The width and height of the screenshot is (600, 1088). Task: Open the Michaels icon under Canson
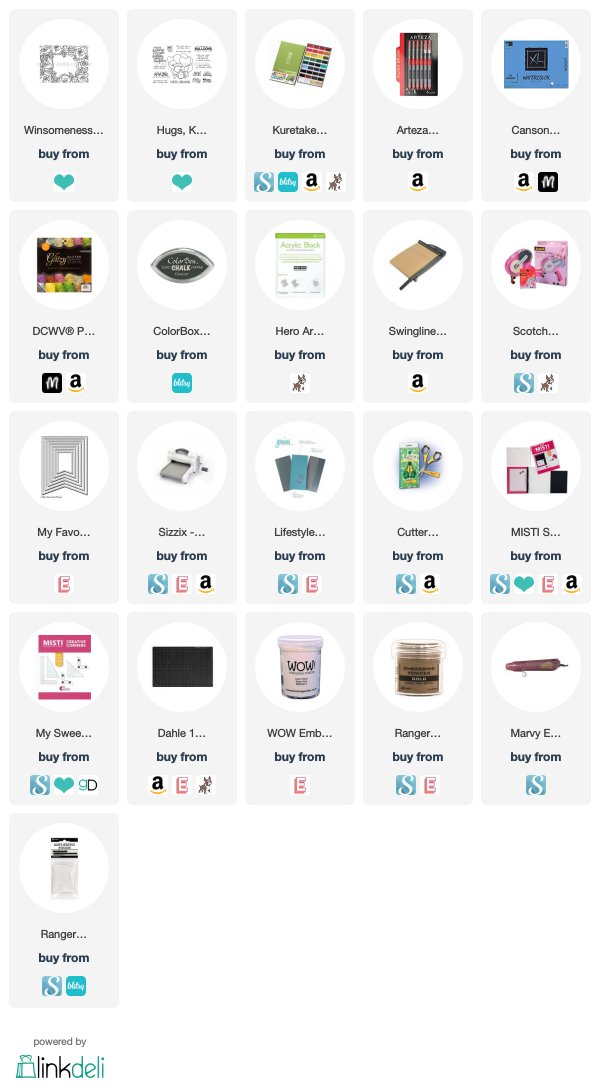click(x=548, y=182)
